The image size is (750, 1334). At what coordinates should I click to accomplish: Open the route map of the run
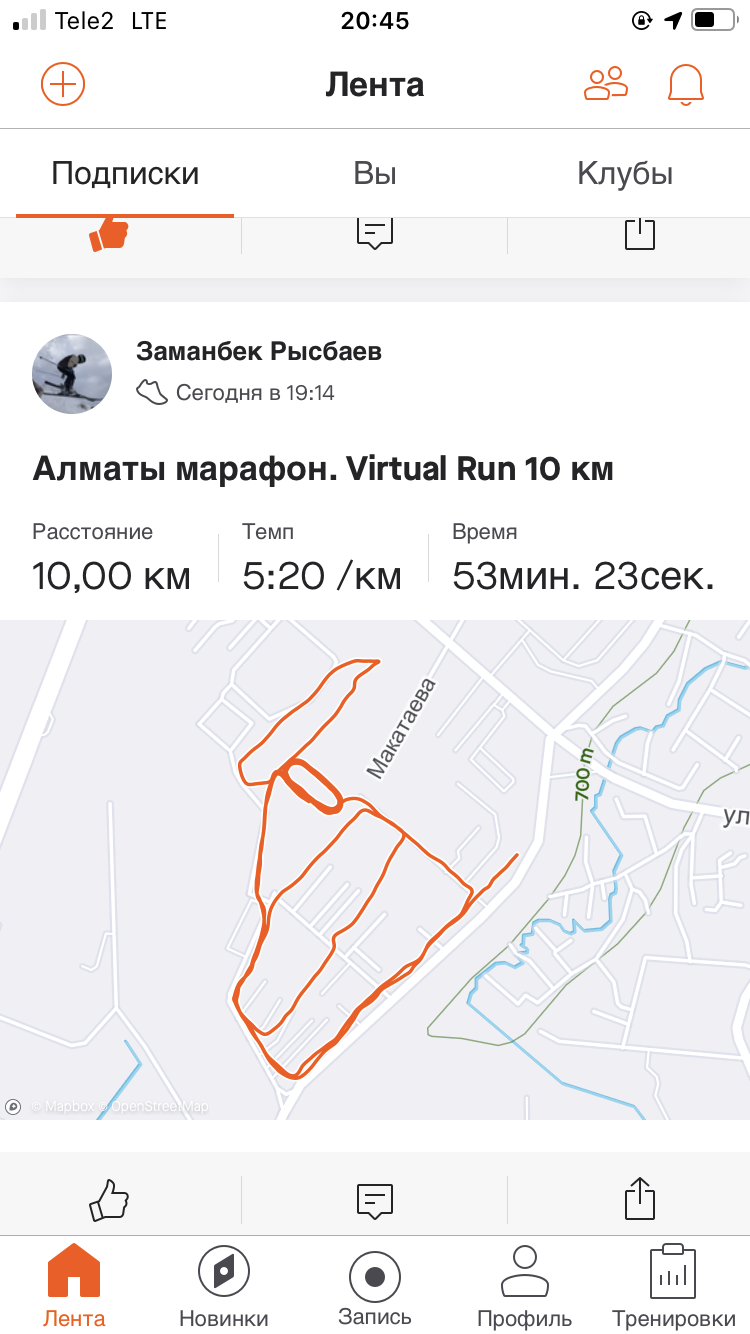[375, 868]
